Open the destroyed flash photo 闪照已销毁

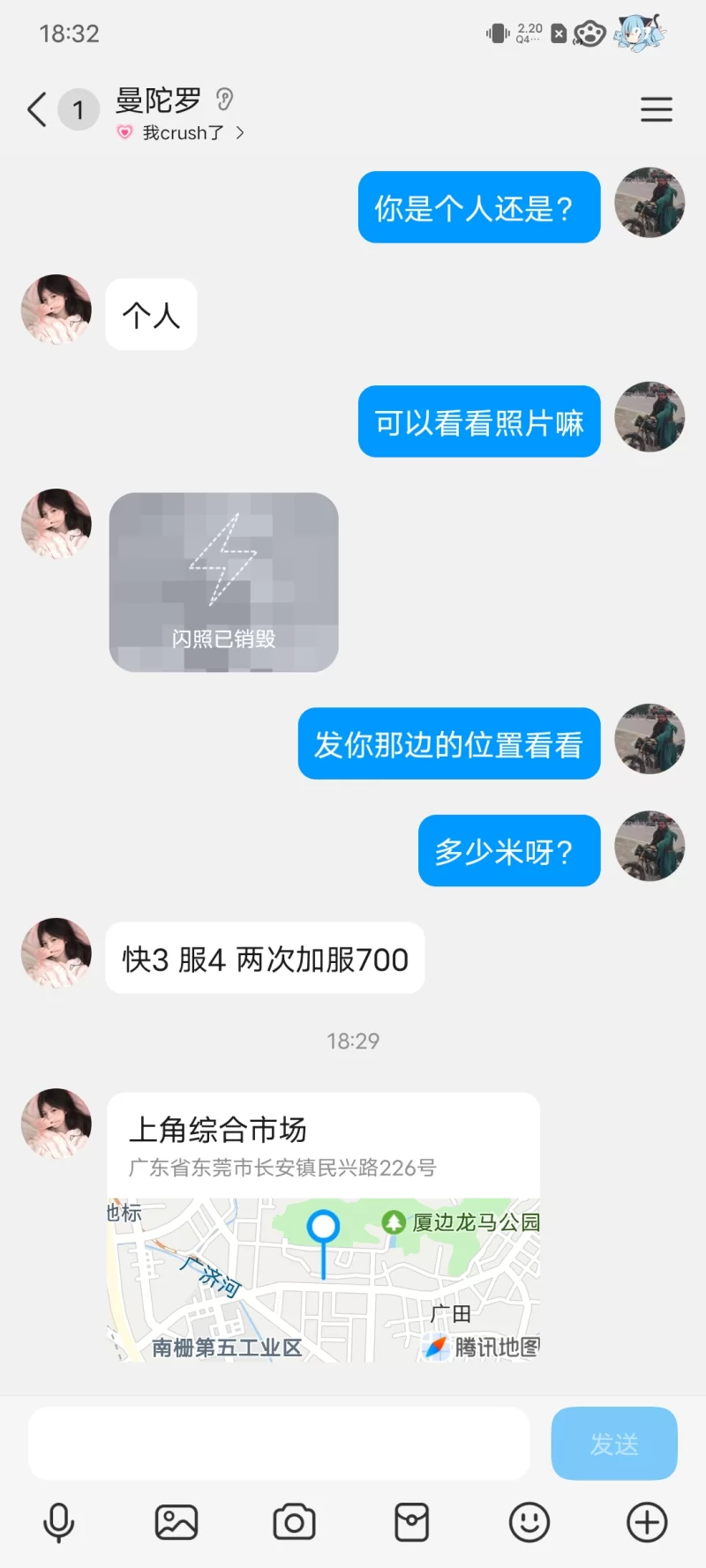(223, 582)
